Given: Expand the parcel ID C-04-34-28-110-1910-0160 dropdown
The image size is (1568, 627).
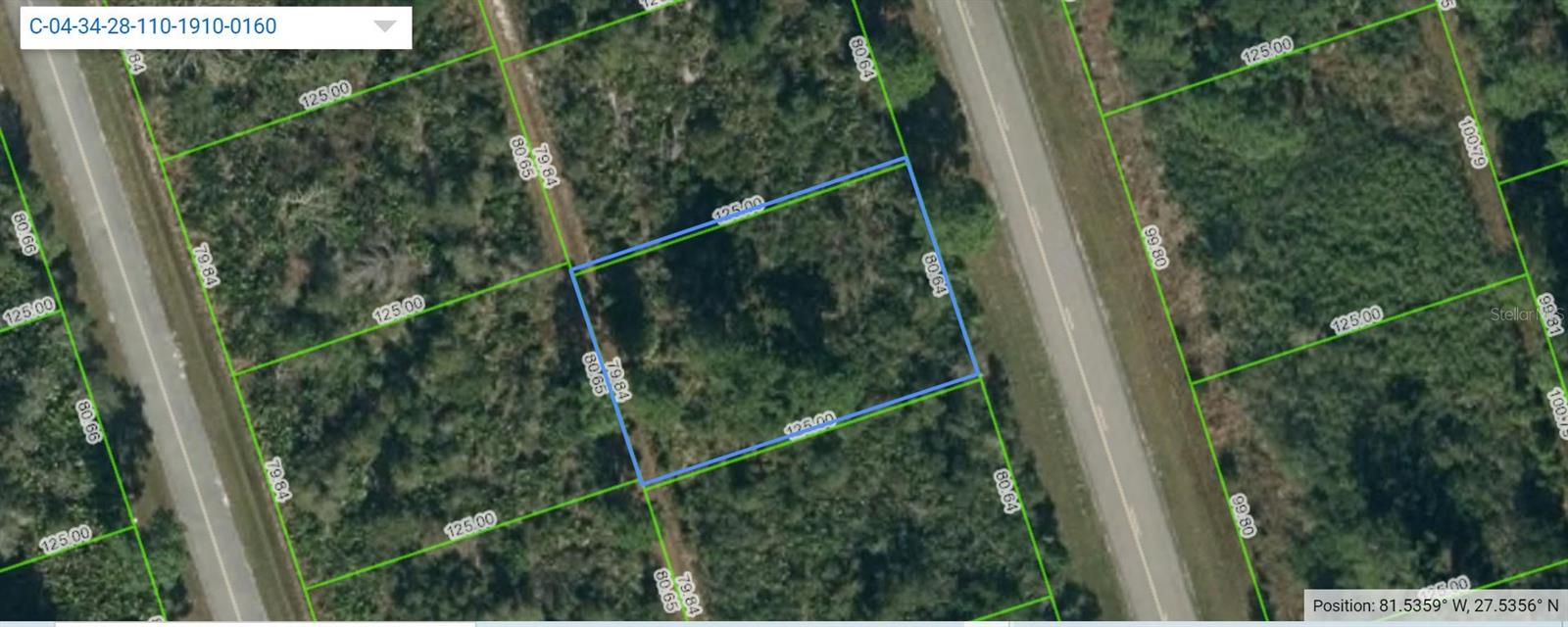Looking at the screenshot, I should (x=385, y=26).
